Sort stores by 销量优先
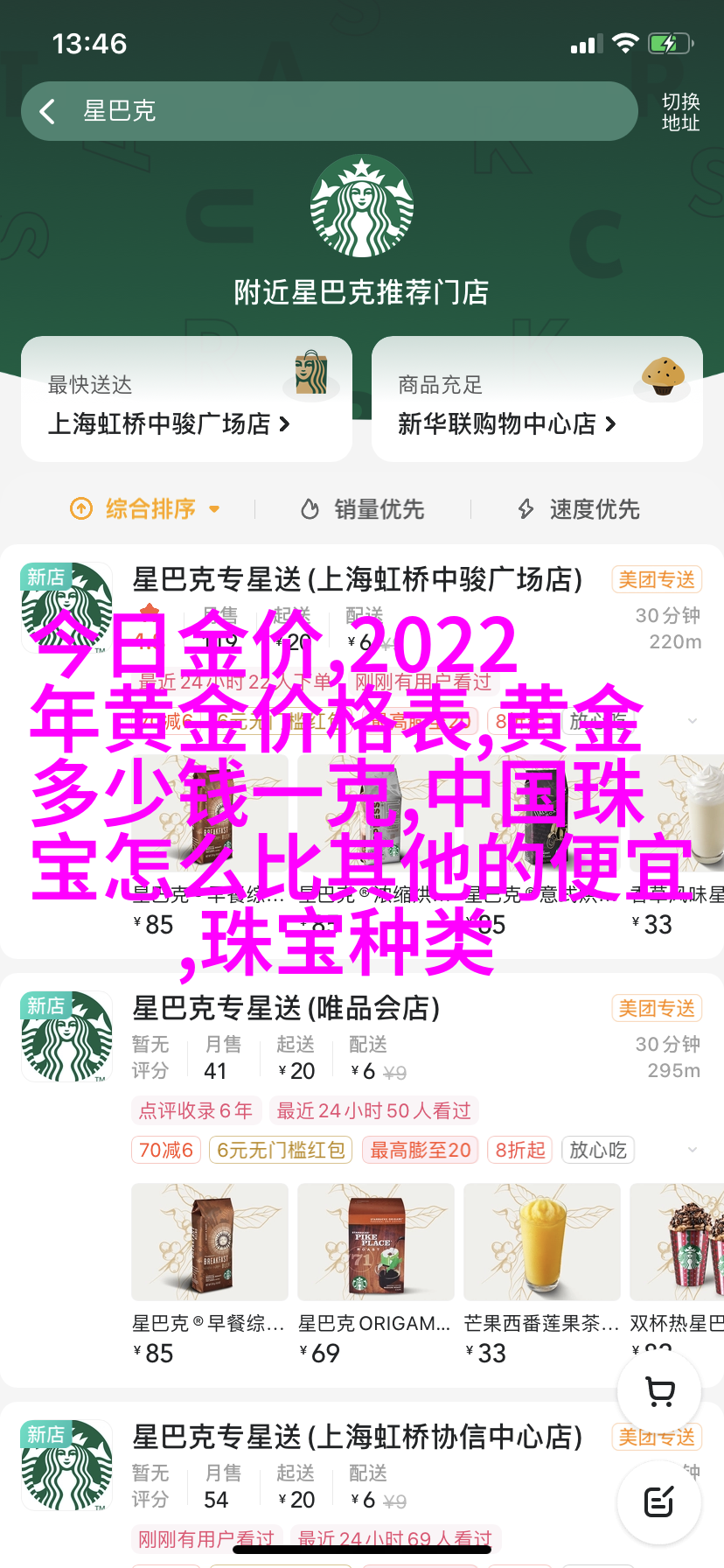This screenshot has width=724, height=1568. pyautogui.click(x=363, y=508)
